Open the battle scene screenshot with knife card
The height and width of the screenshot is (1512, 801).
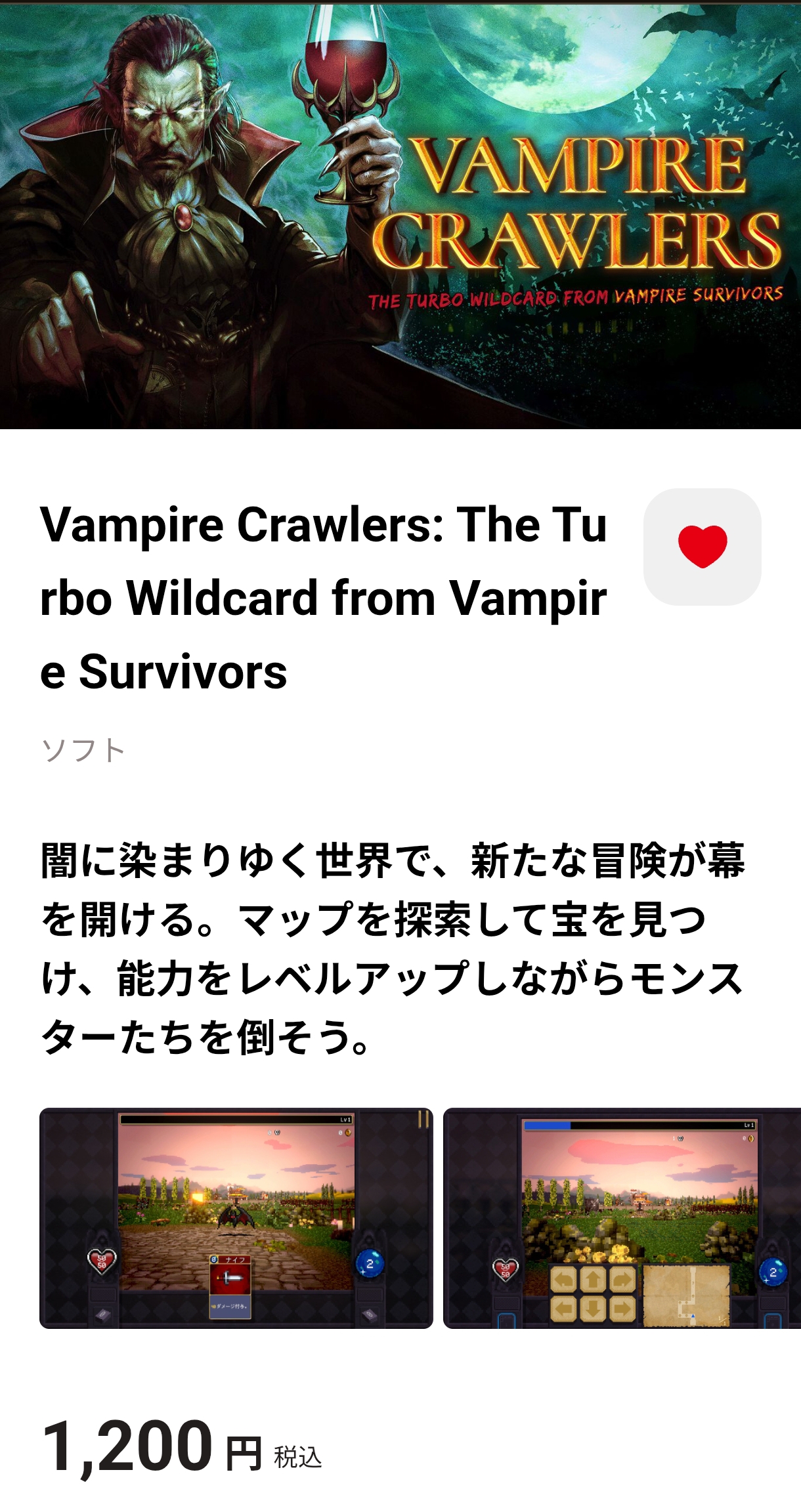[236, 1218]
